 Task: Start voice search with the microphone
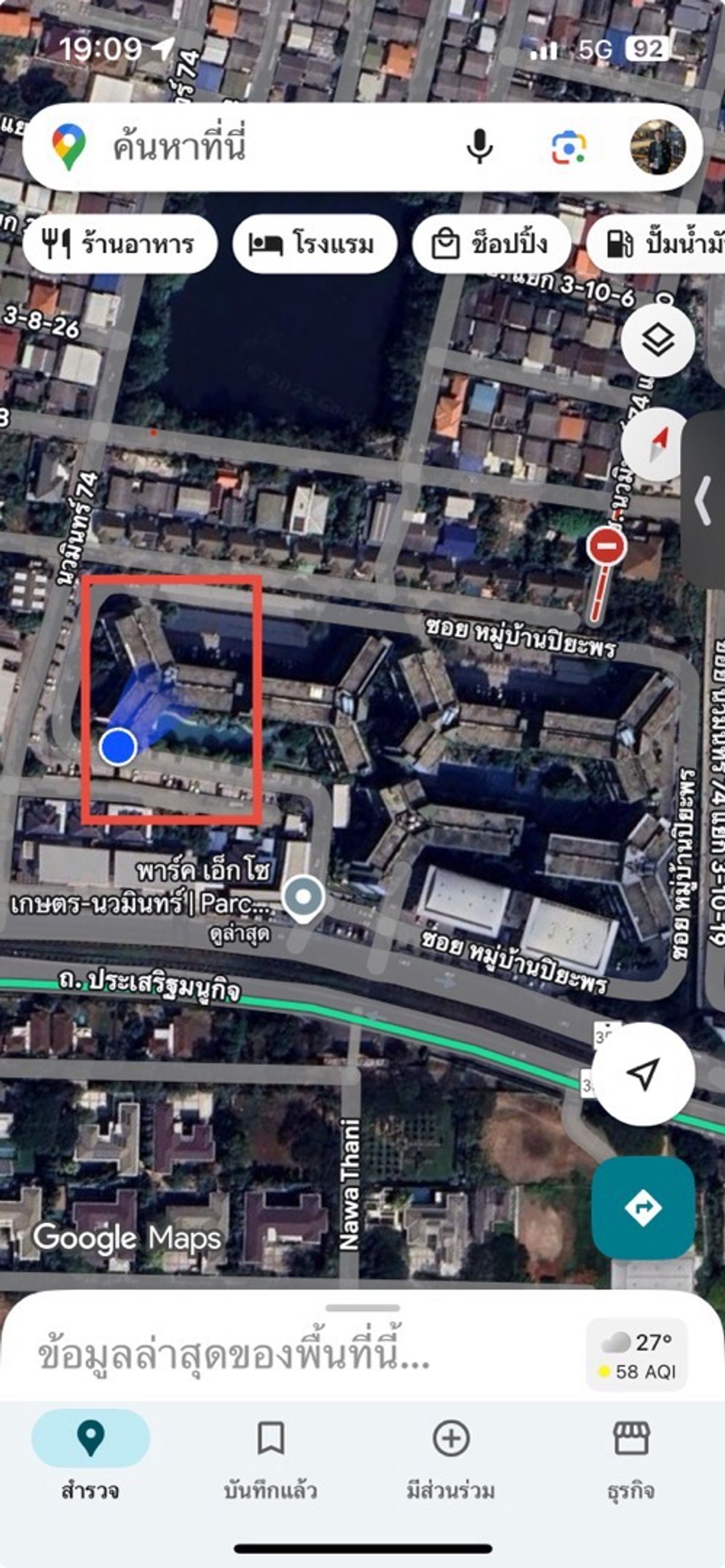[480, 147]
